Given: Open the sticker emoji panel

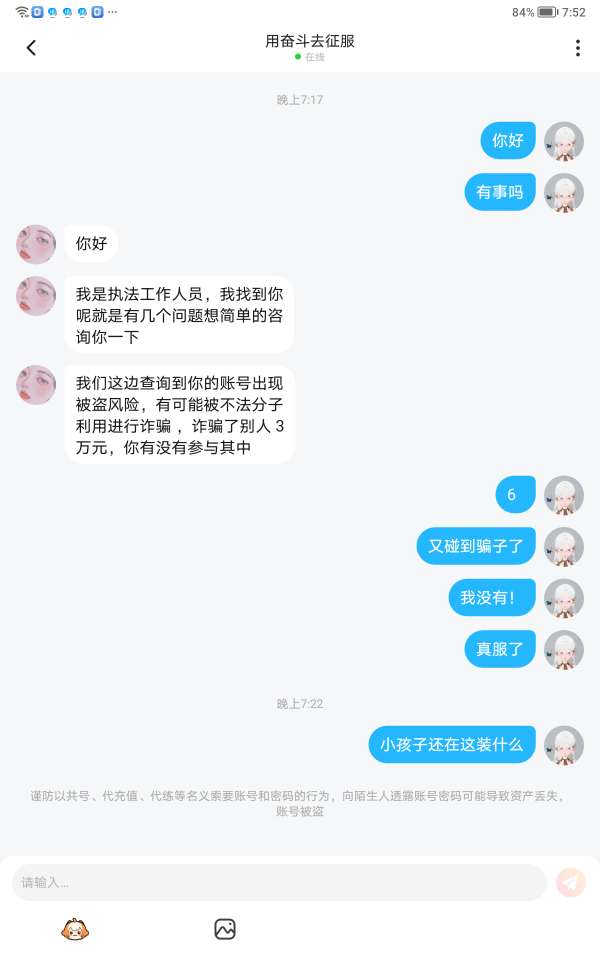Looking at the screenshot, I should [76, 930].
